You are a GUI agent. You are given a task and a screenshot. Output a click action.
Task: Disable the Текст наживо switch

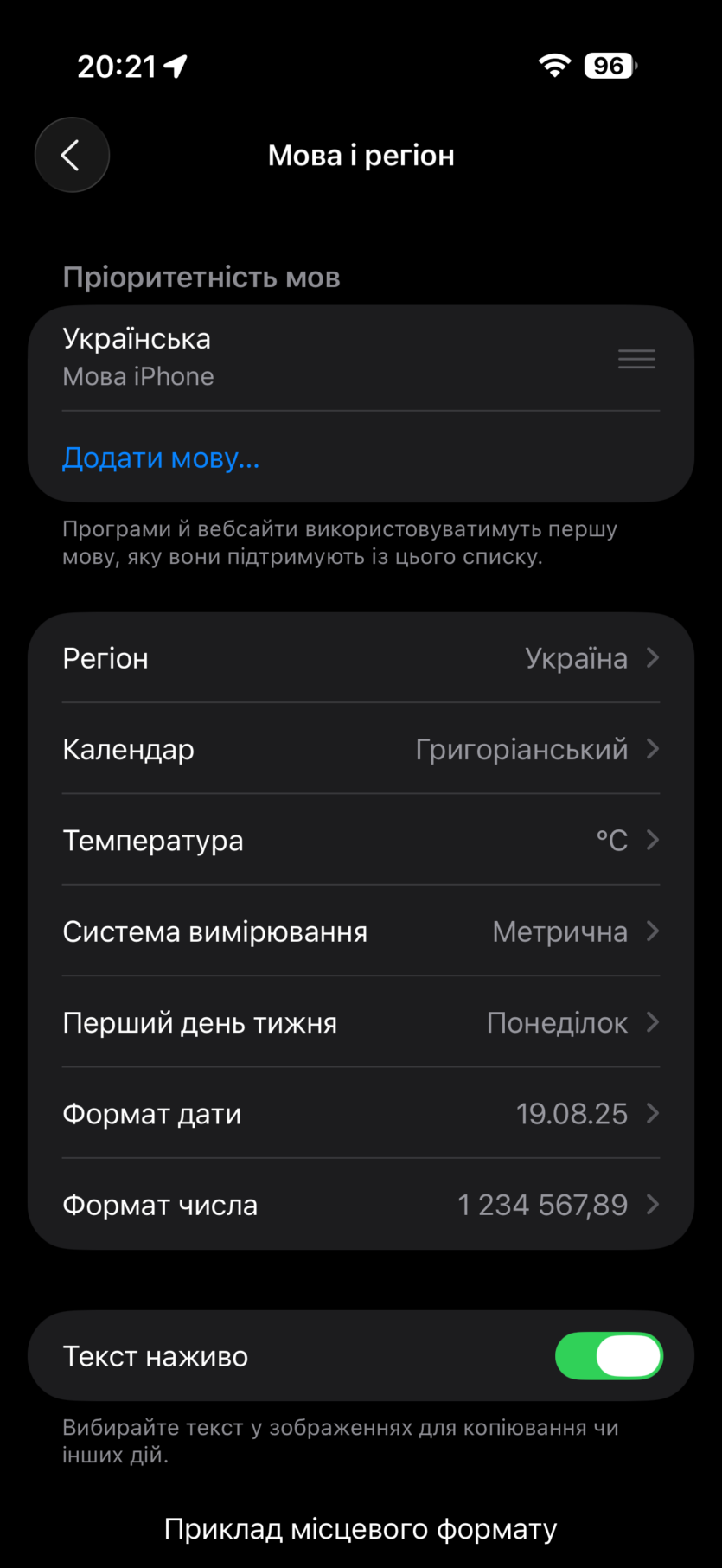click(x=608, y=1356)
